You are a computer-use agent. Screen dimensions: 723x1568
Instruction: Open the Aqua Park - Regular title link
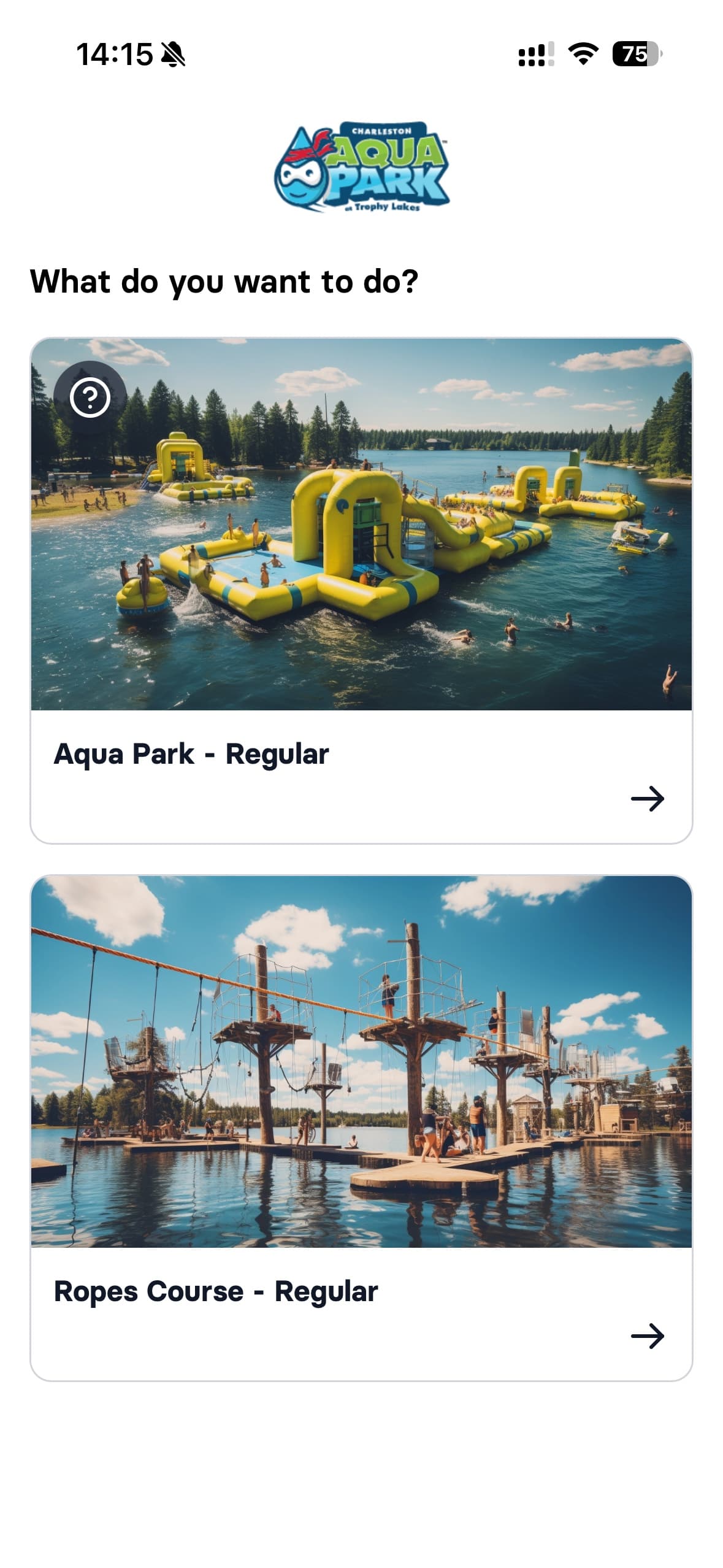coord(192,756)
